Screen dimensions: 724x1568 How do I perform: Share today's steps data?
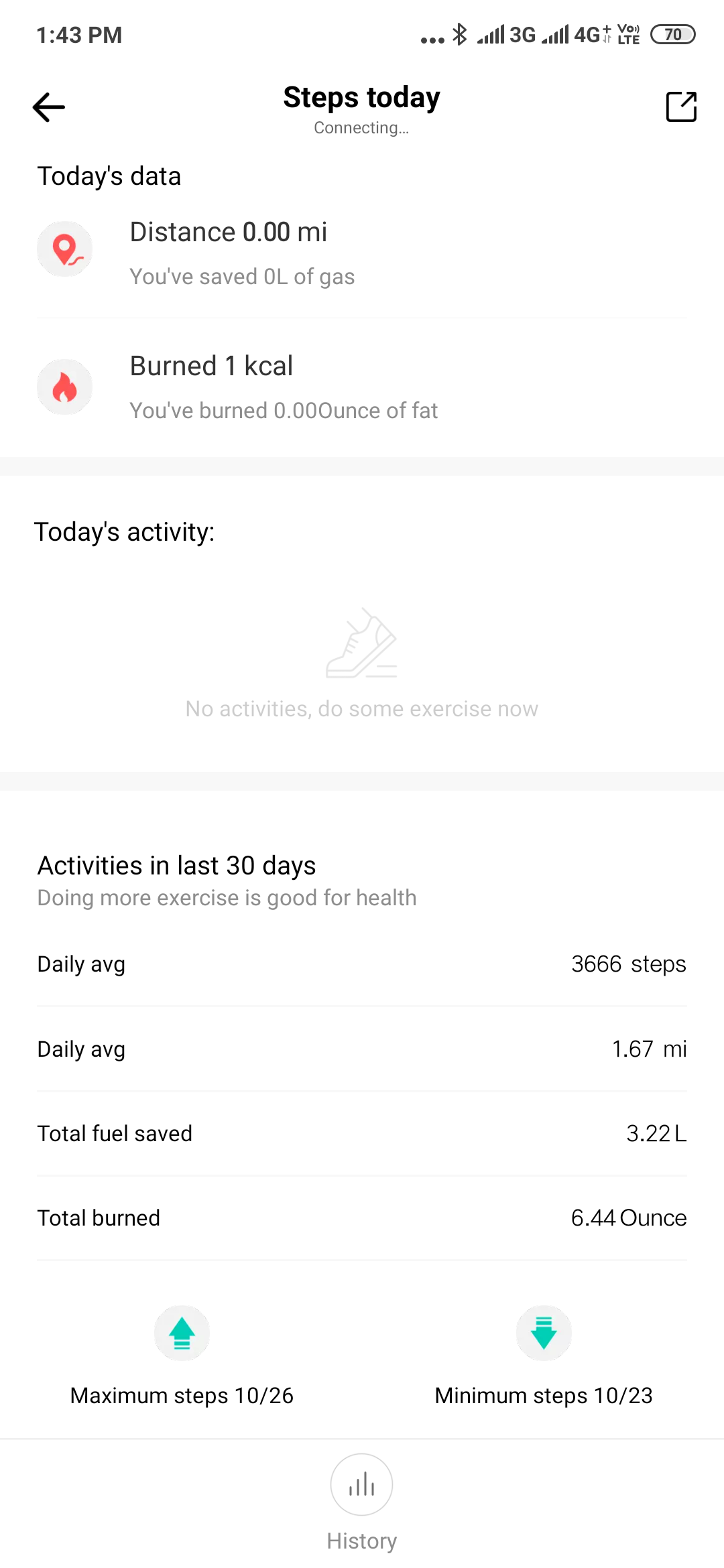(x=681, y=107)
